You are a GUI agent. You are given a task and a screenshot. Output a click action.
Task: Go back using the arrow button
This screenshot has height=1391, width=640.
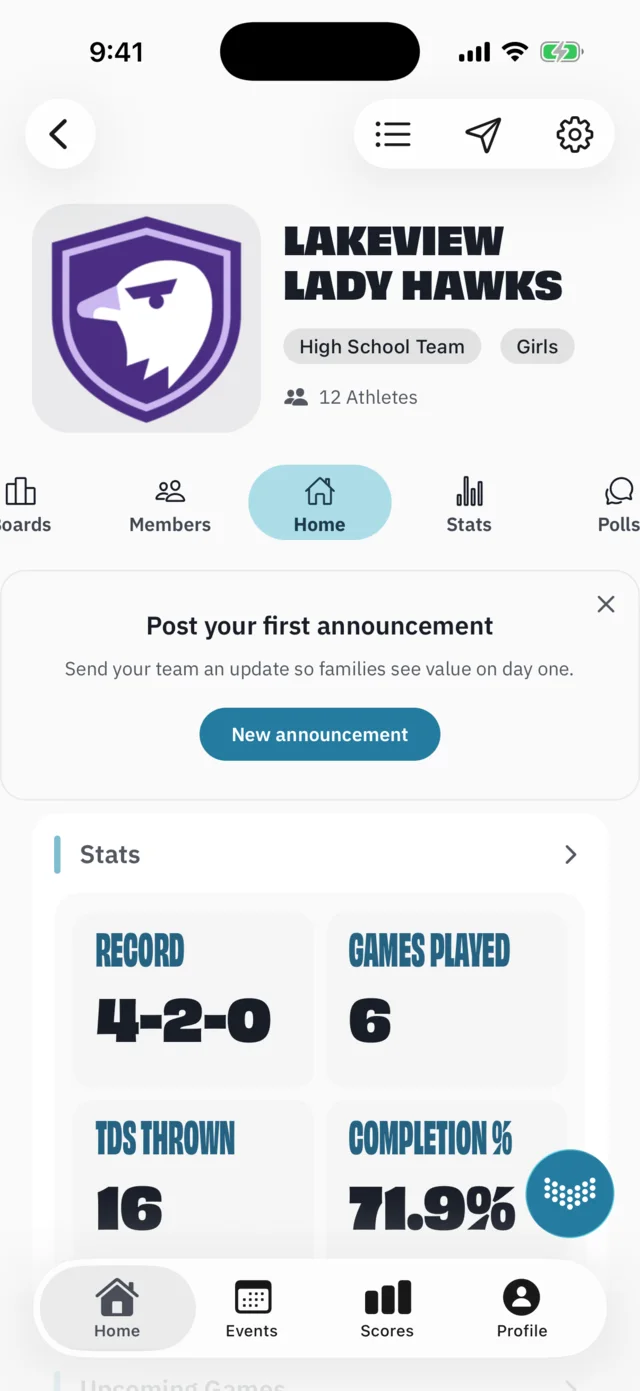tap(60, 134)
